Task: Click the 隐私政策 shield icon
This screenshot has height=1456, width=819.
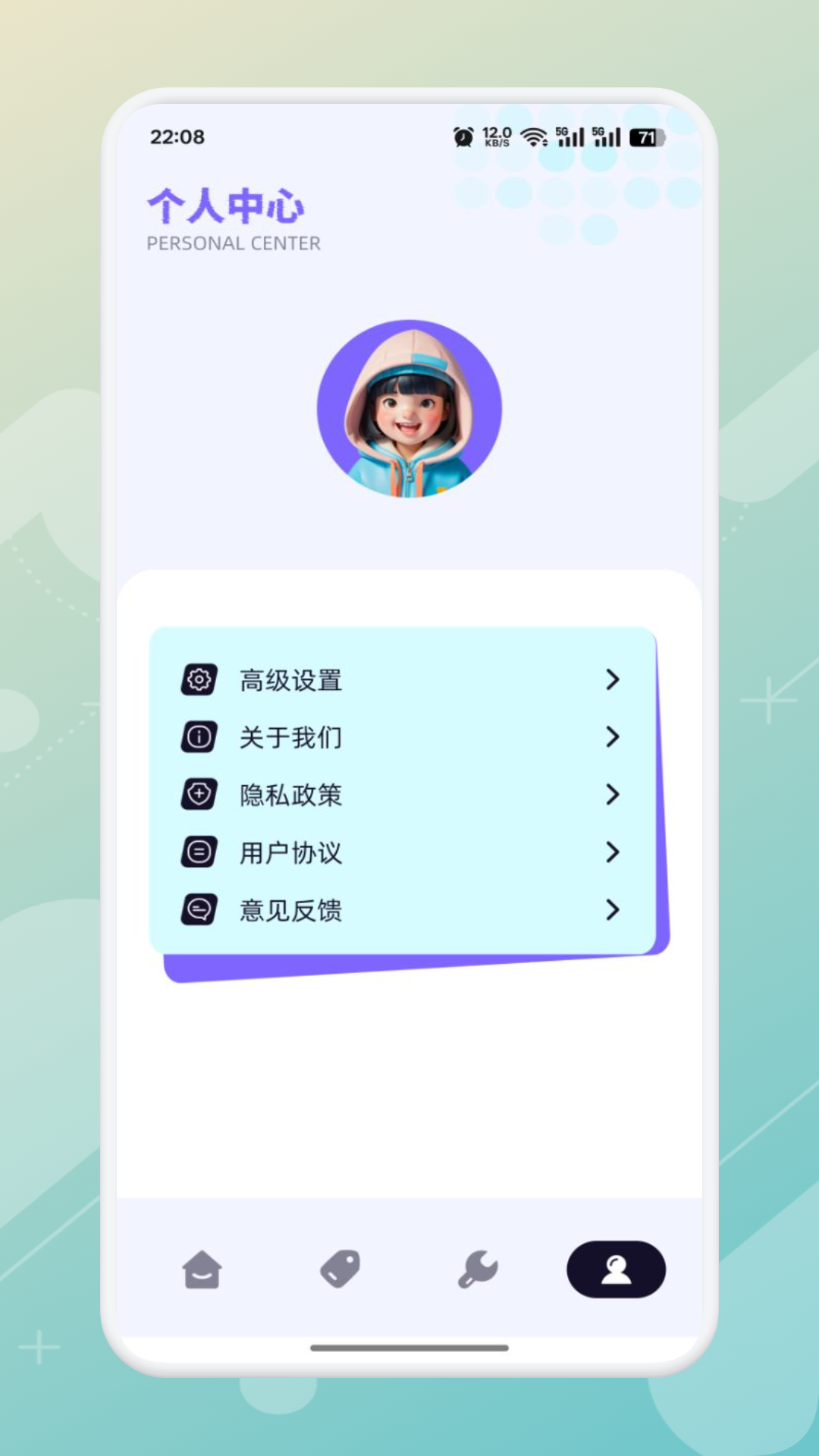Action: pos(198,795)
